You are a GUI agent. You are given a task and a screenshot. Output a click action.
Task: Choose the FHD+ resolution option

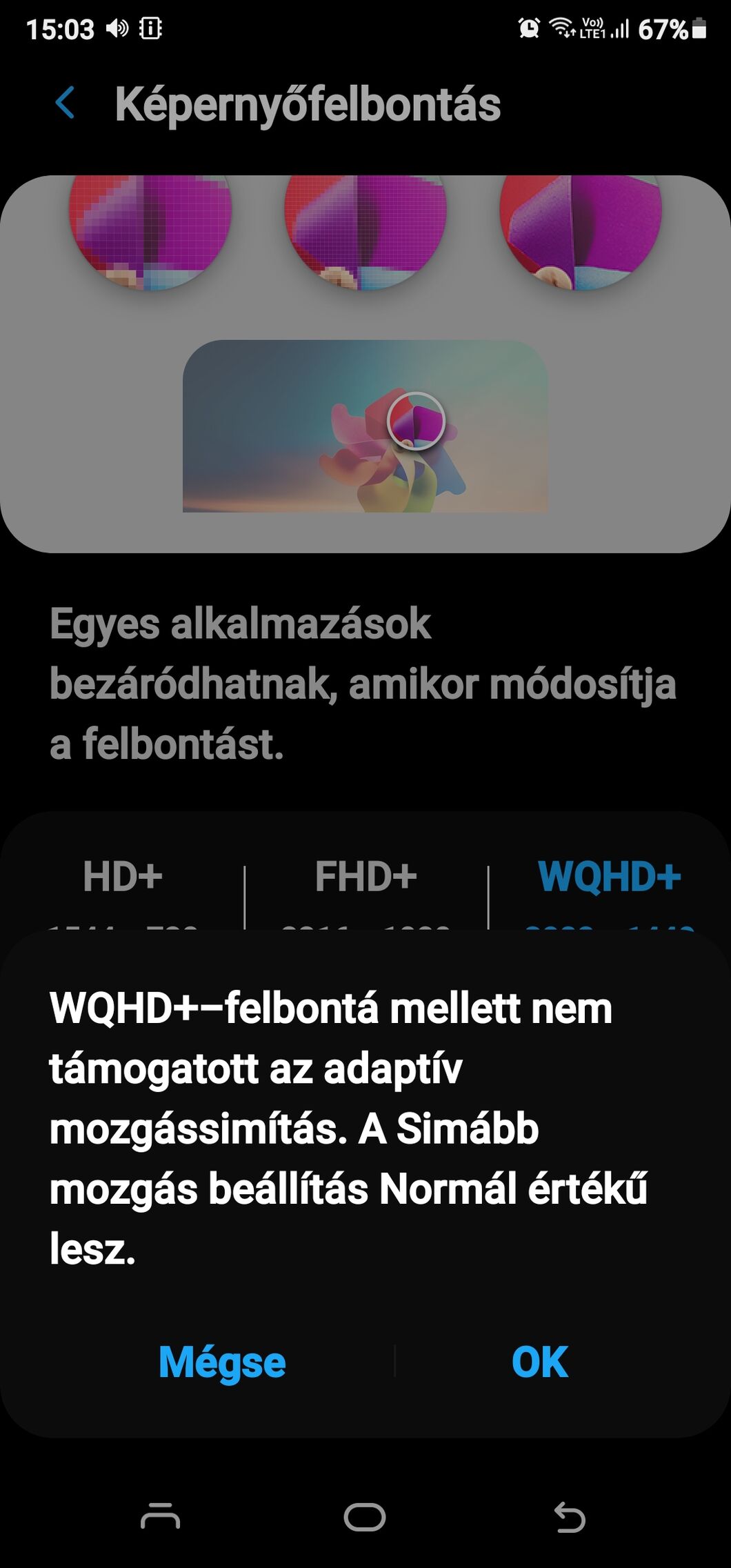pos(366,877)
